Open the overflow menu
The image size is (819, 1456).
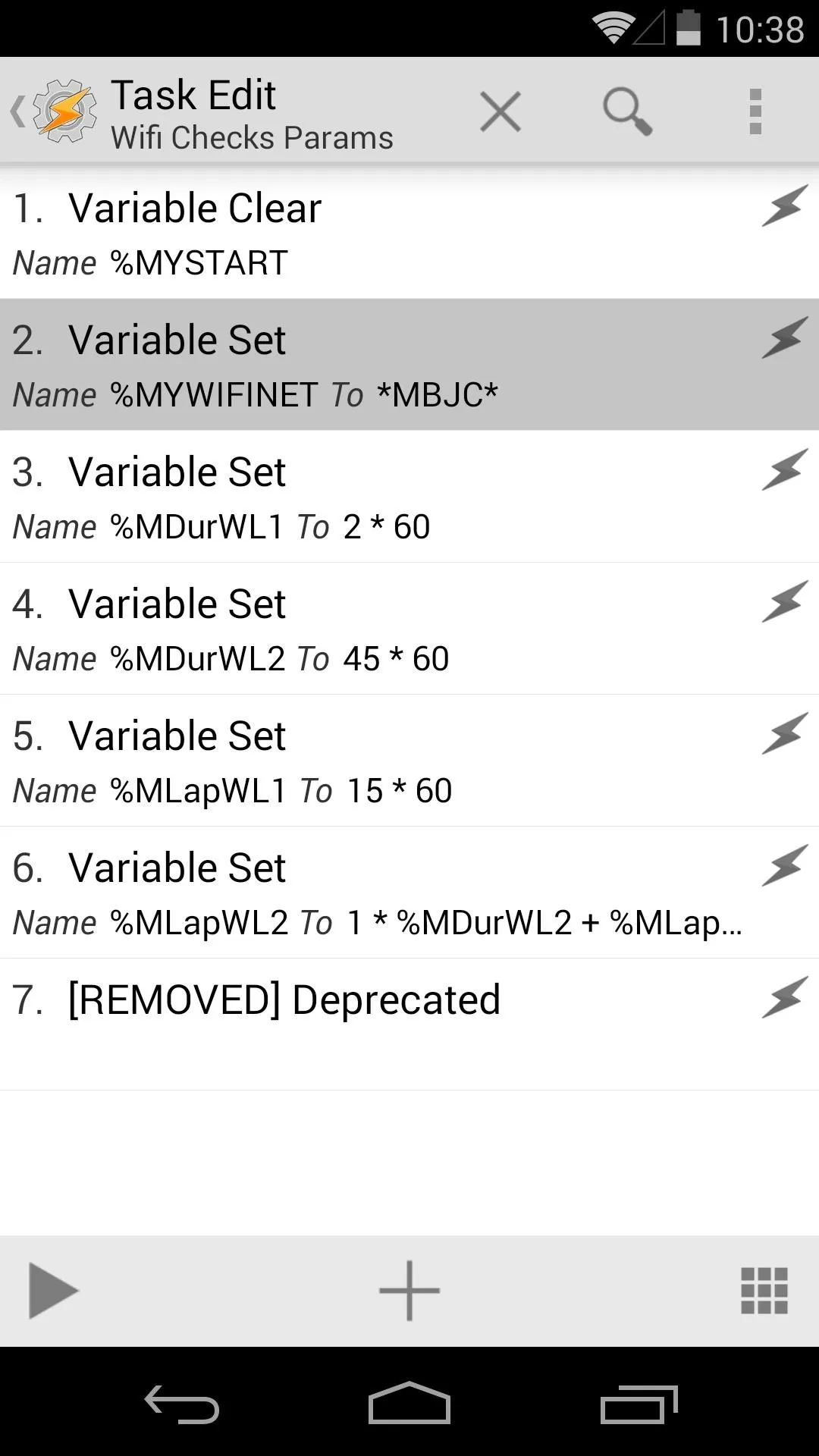(755, 111)
